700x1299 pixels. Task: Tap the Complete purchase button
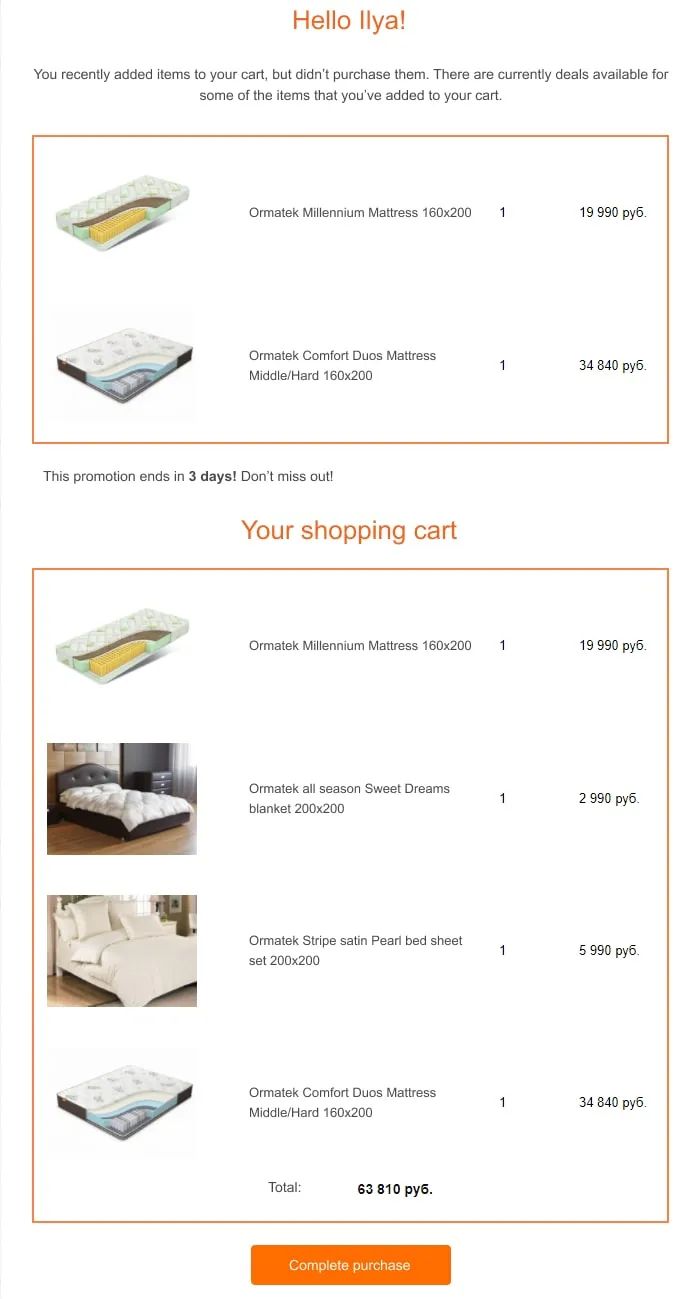350,1264
